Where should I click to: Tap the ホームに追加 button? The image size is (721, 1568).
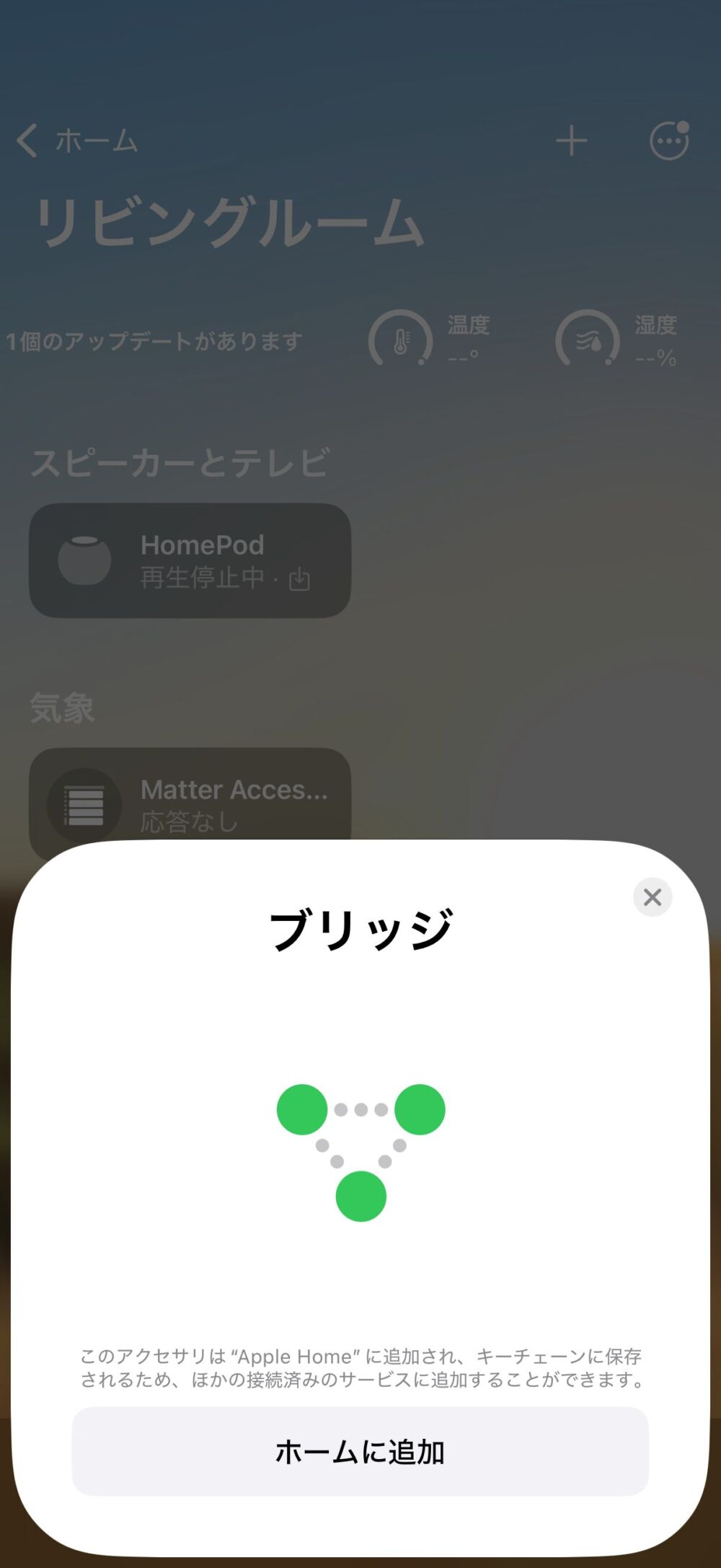pos(360,1451)
